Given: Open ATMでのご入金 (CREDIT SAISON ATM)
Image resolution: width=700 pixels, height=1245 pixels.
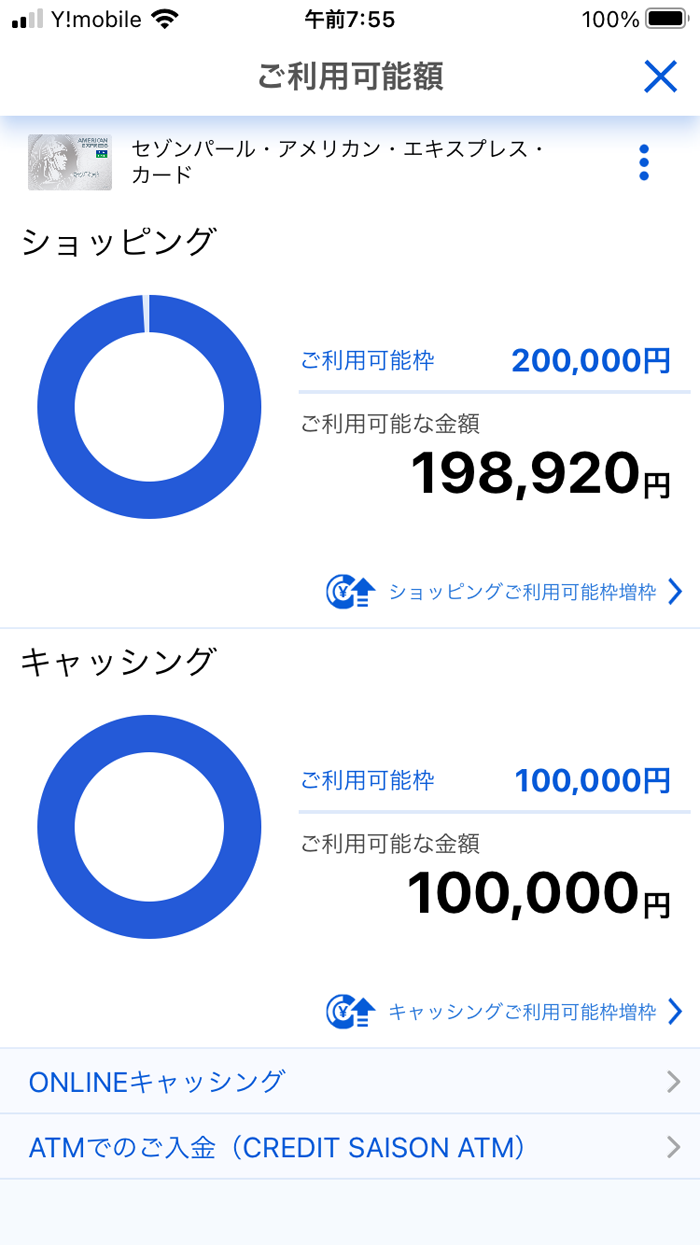Looking at the screenshot, I should click(350, 1147).
